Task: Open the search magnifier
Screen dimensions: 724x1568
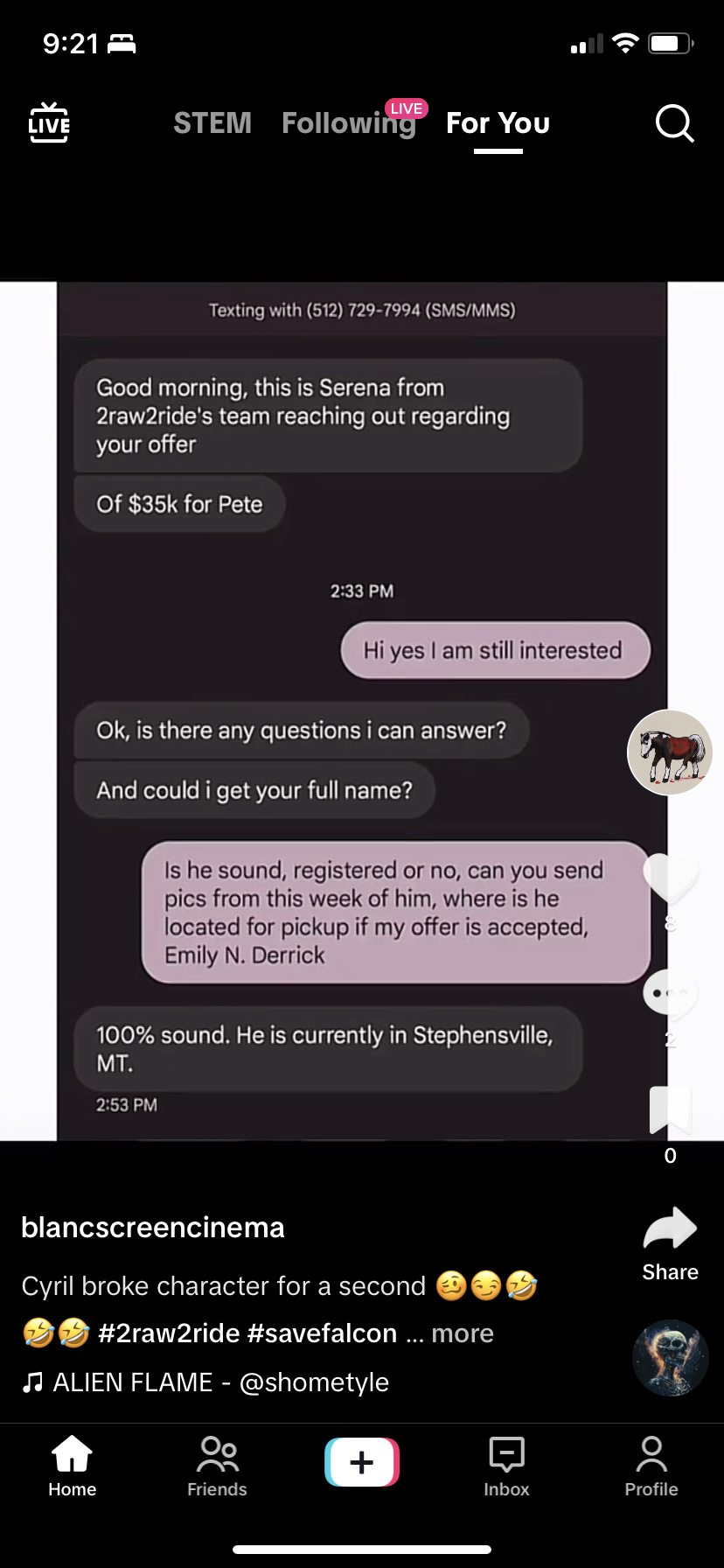Action: tap(674, 123)
